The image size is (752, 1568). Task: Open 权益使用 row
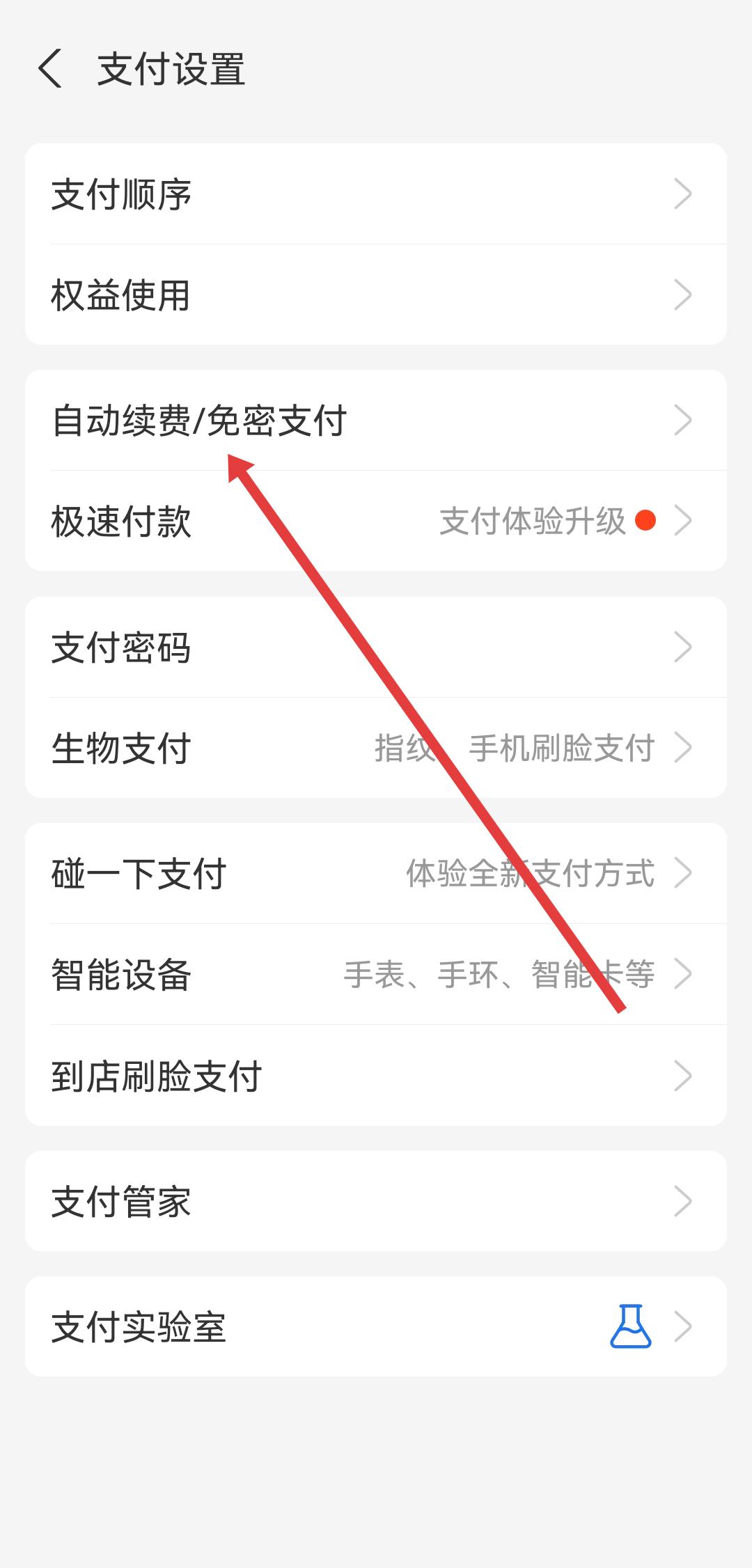(376, 295)
